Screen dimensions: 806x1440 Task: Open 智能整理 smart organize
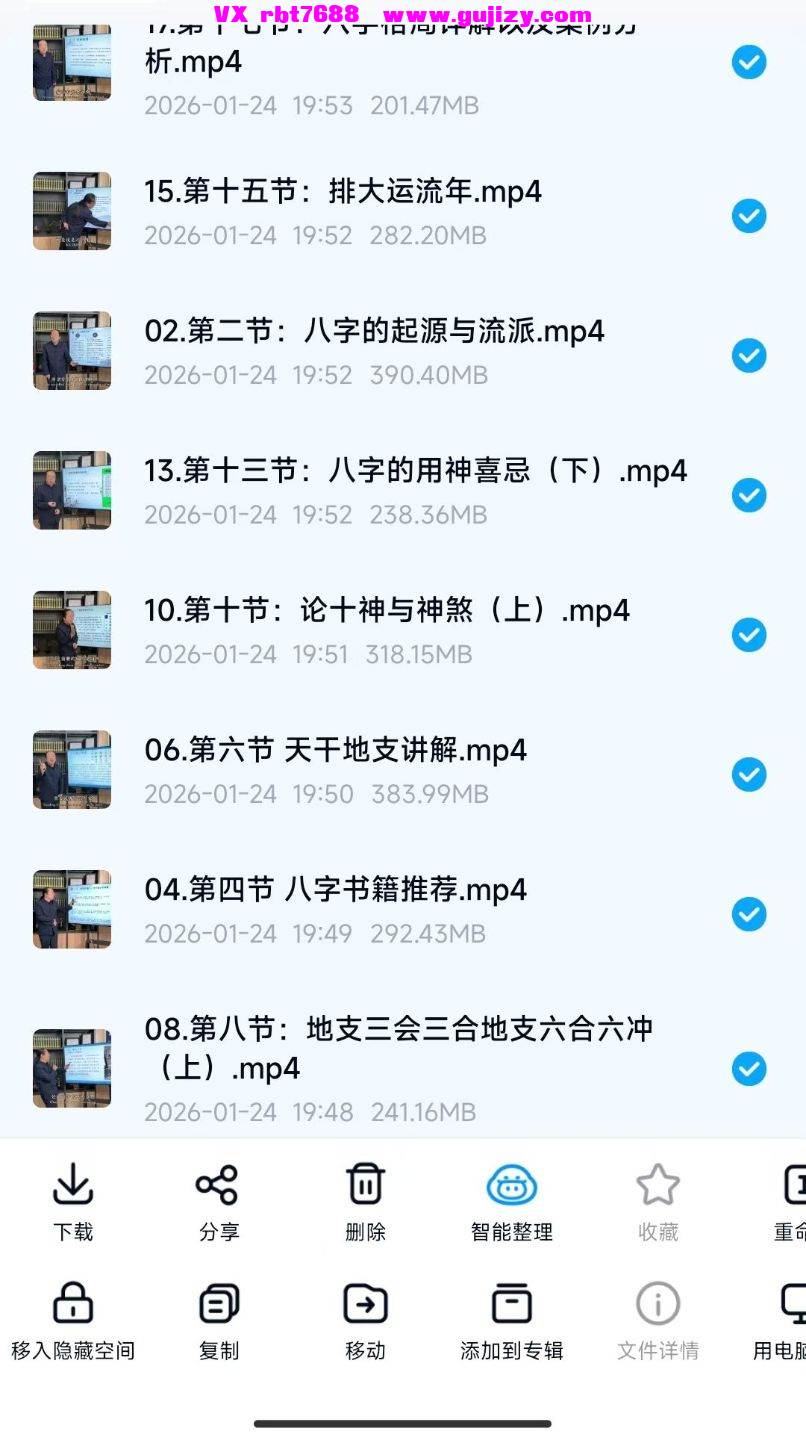tap(512, 1202)
